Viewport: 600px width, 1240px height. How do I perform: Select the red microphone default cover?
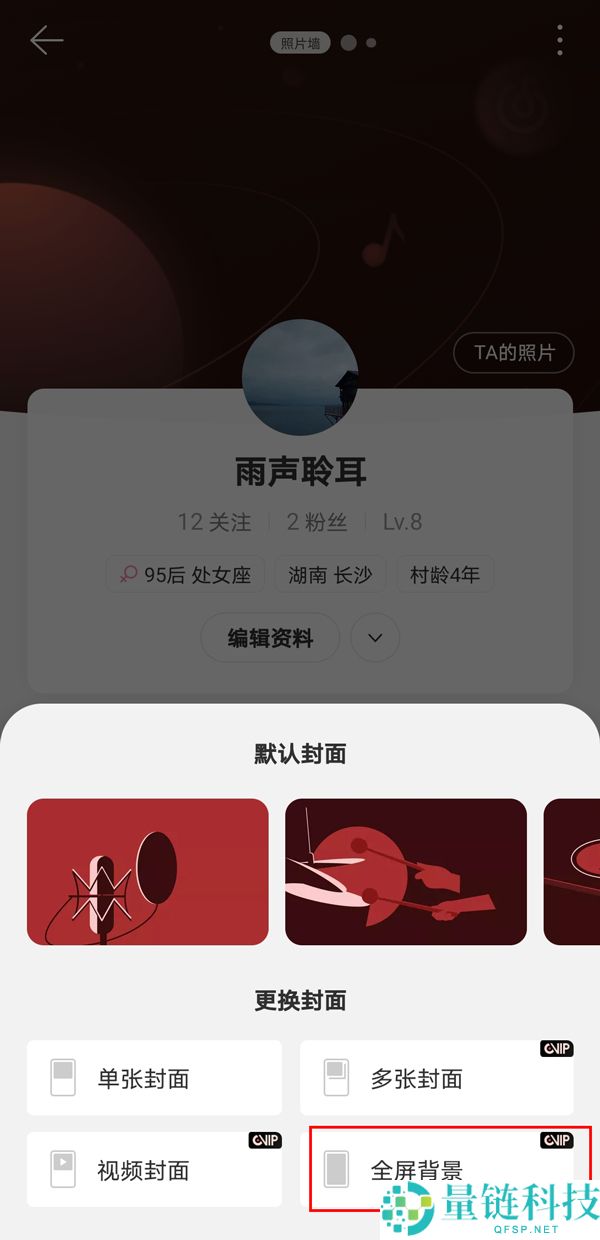(148, 872)
